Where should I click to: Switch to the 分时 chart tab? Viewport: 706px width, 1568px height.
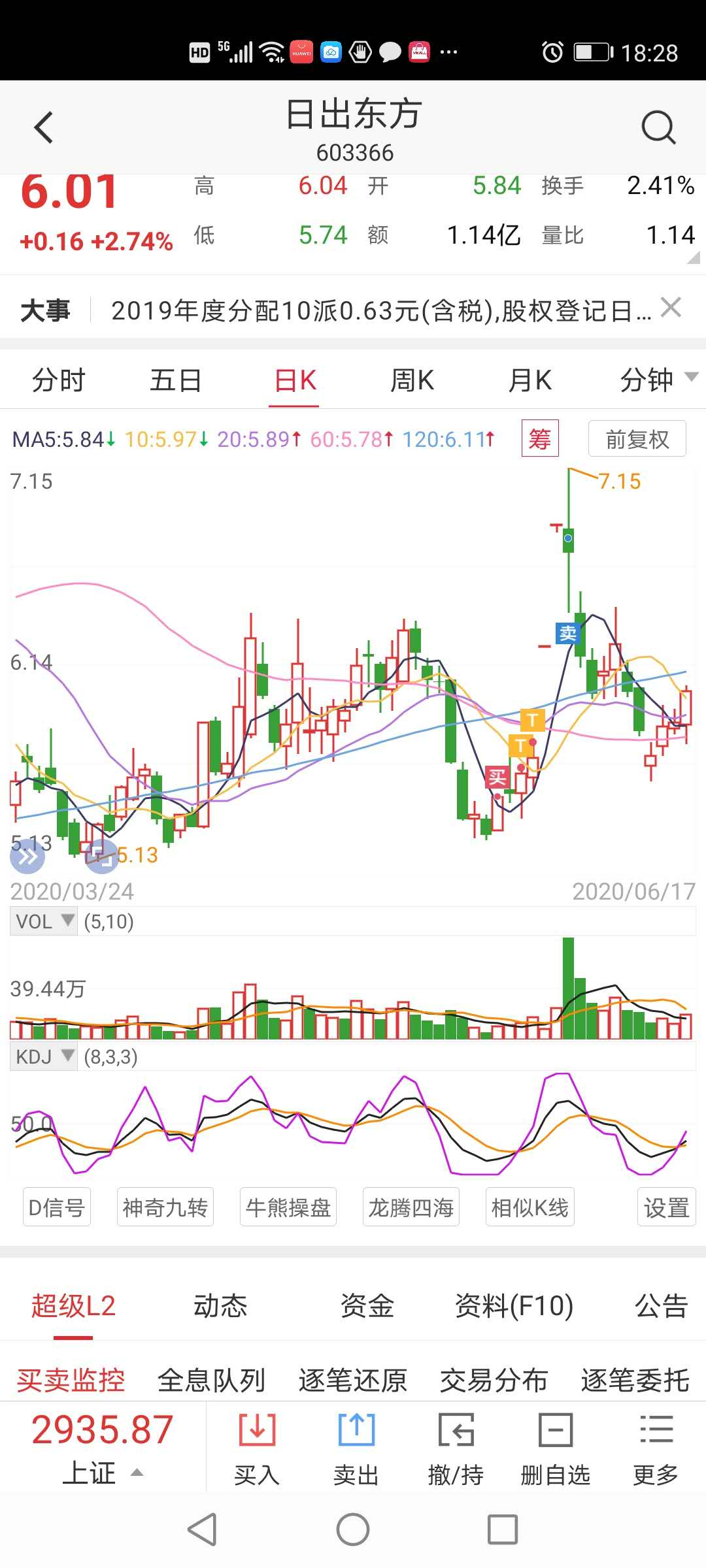59,380
